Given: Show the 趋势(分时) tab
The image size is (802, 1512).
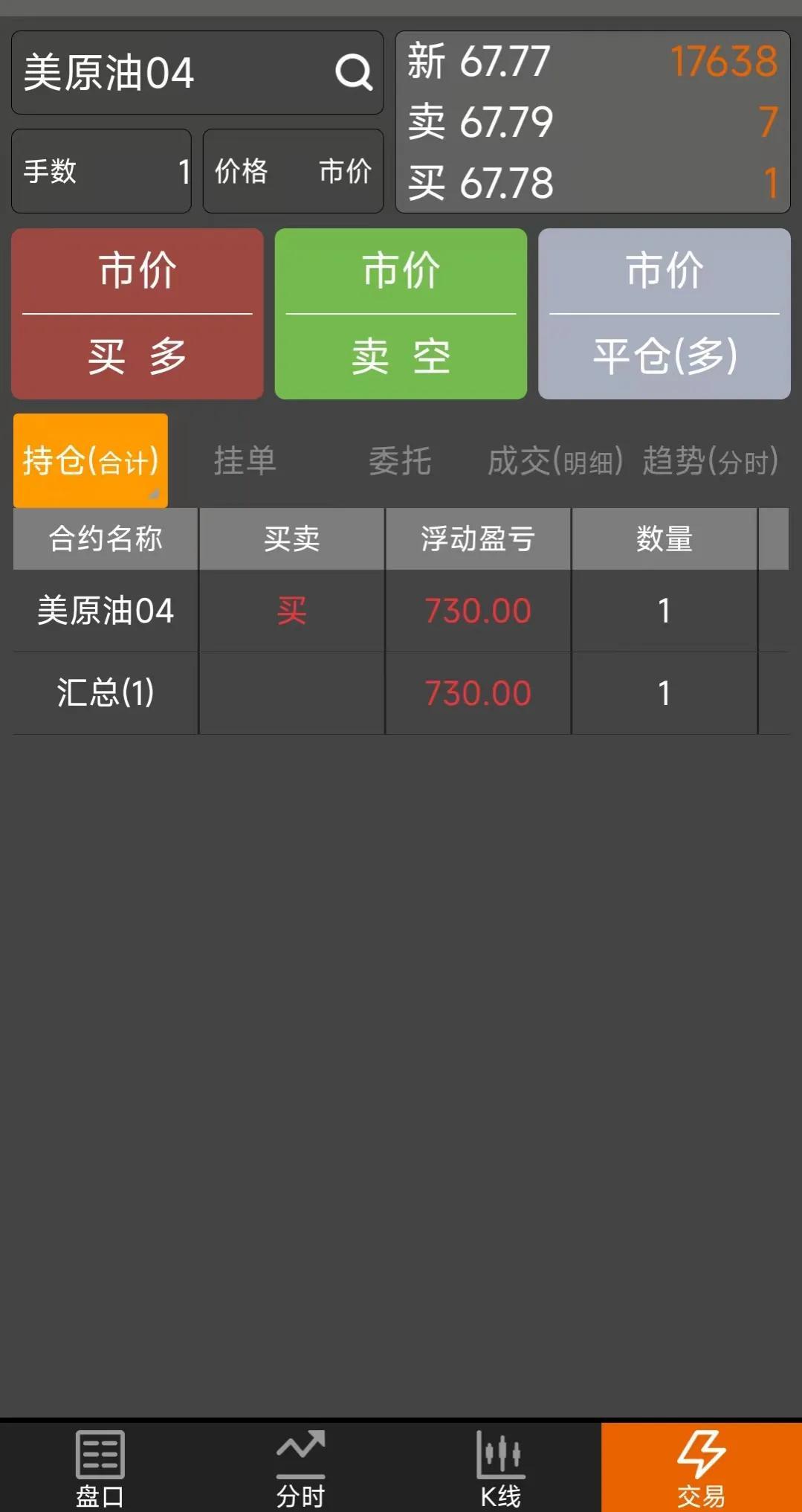Looking at the screenshot, I should point(710,461).
